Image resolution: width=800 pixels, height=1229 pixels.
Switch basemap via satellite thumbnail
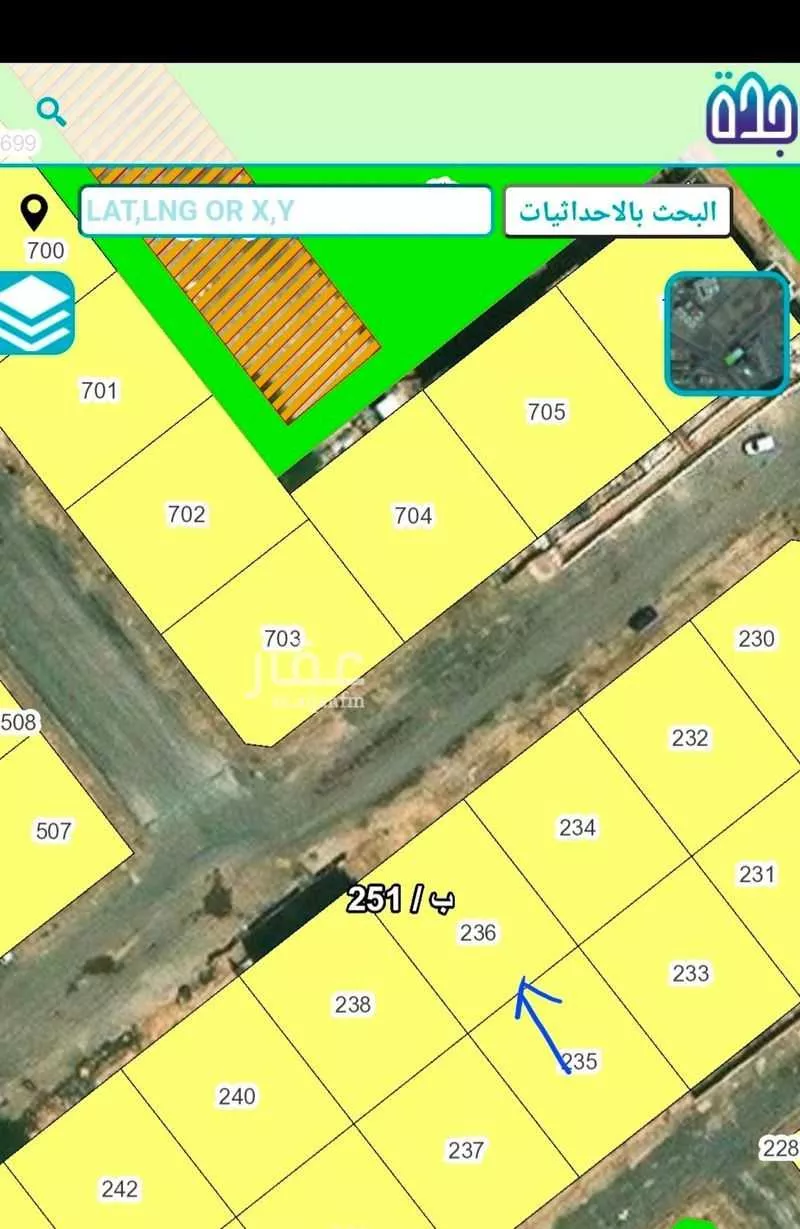pos(727,334)
